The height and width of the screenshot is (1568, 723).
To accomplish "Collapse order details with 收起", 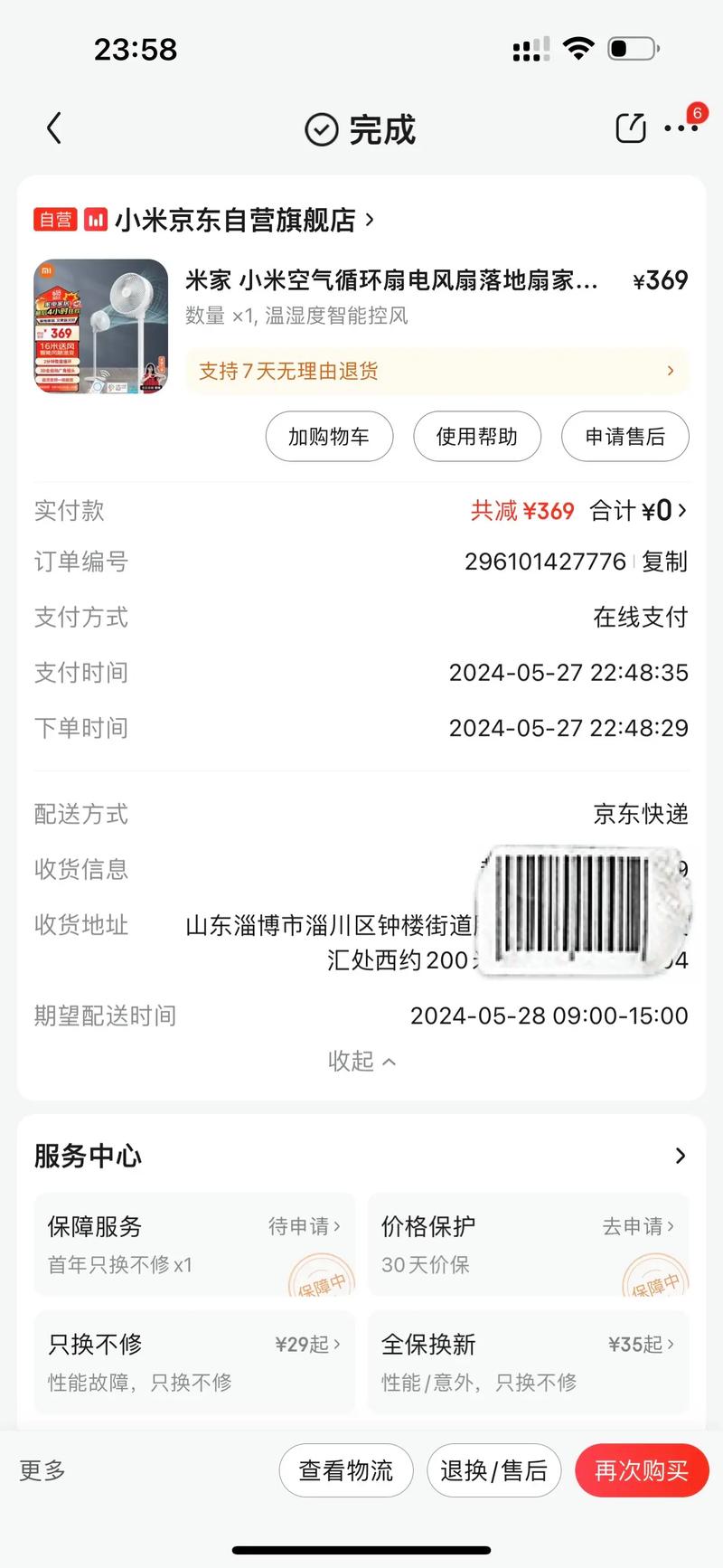I will [x=361, y=1061].
